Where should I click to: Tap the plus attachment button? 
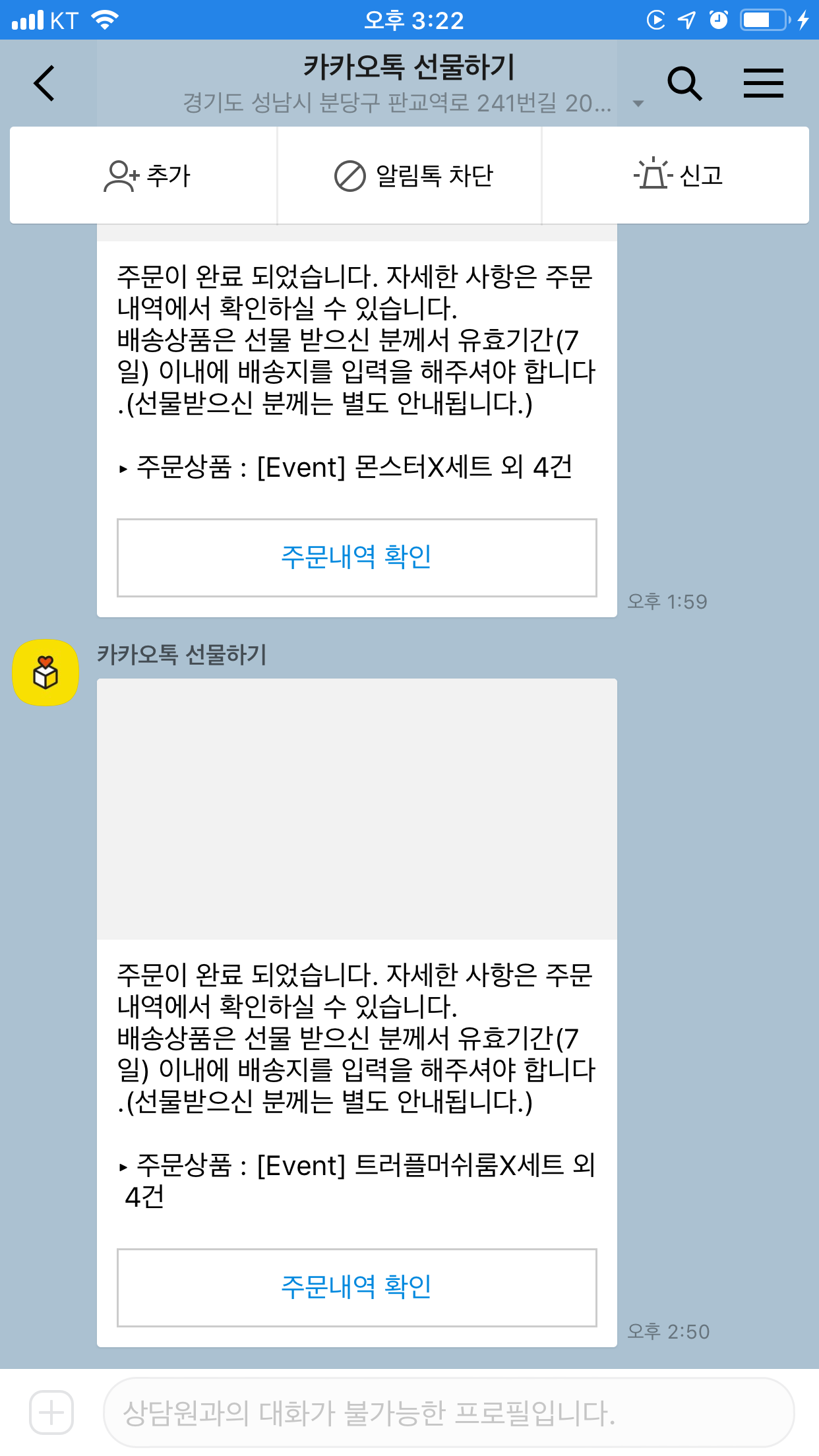[x=51, y=1412]
